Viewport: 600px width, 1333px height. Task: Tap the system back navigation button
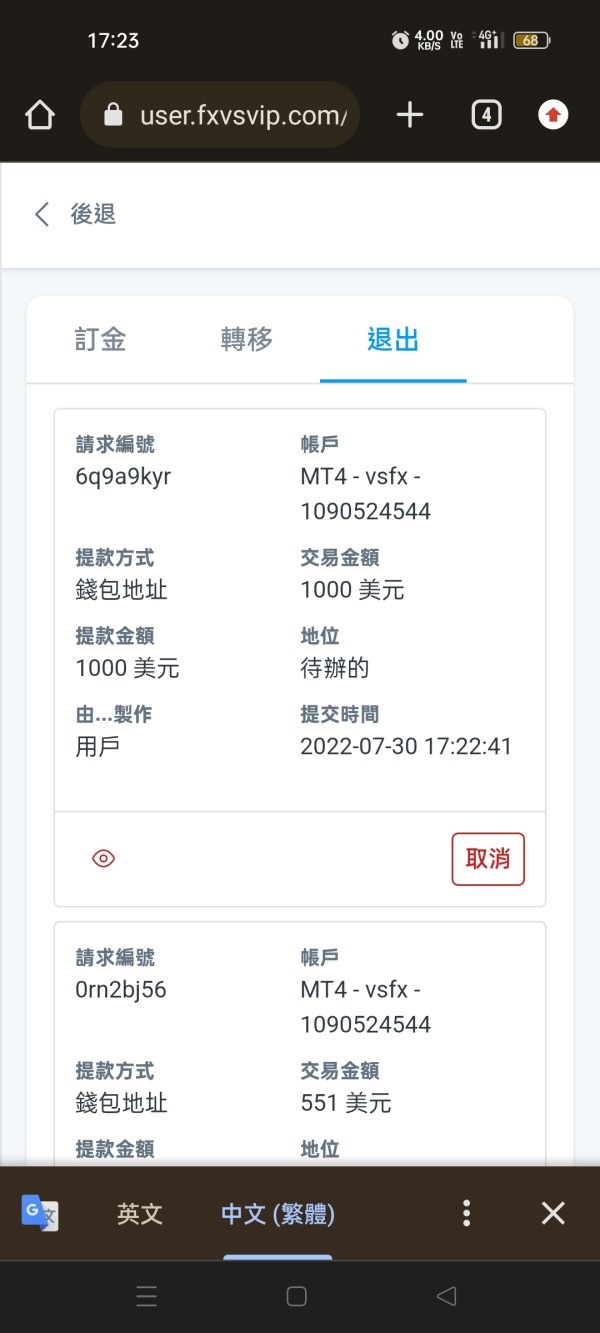pyautogui.click(x=447, y=1296)
